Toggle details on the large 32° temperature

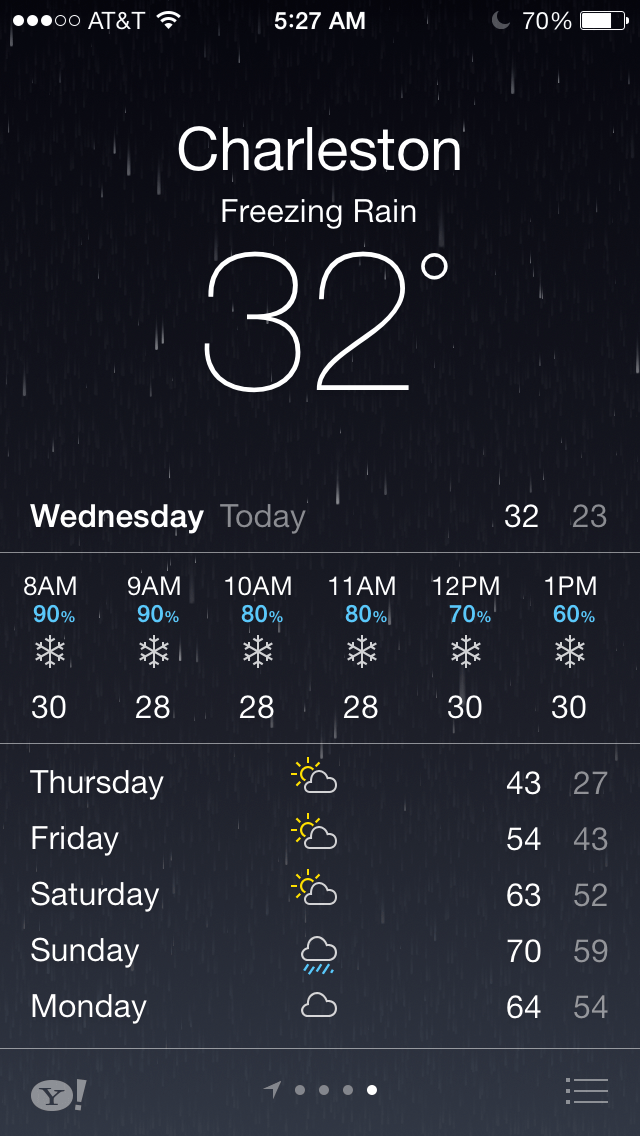click(x=318, y=322)
